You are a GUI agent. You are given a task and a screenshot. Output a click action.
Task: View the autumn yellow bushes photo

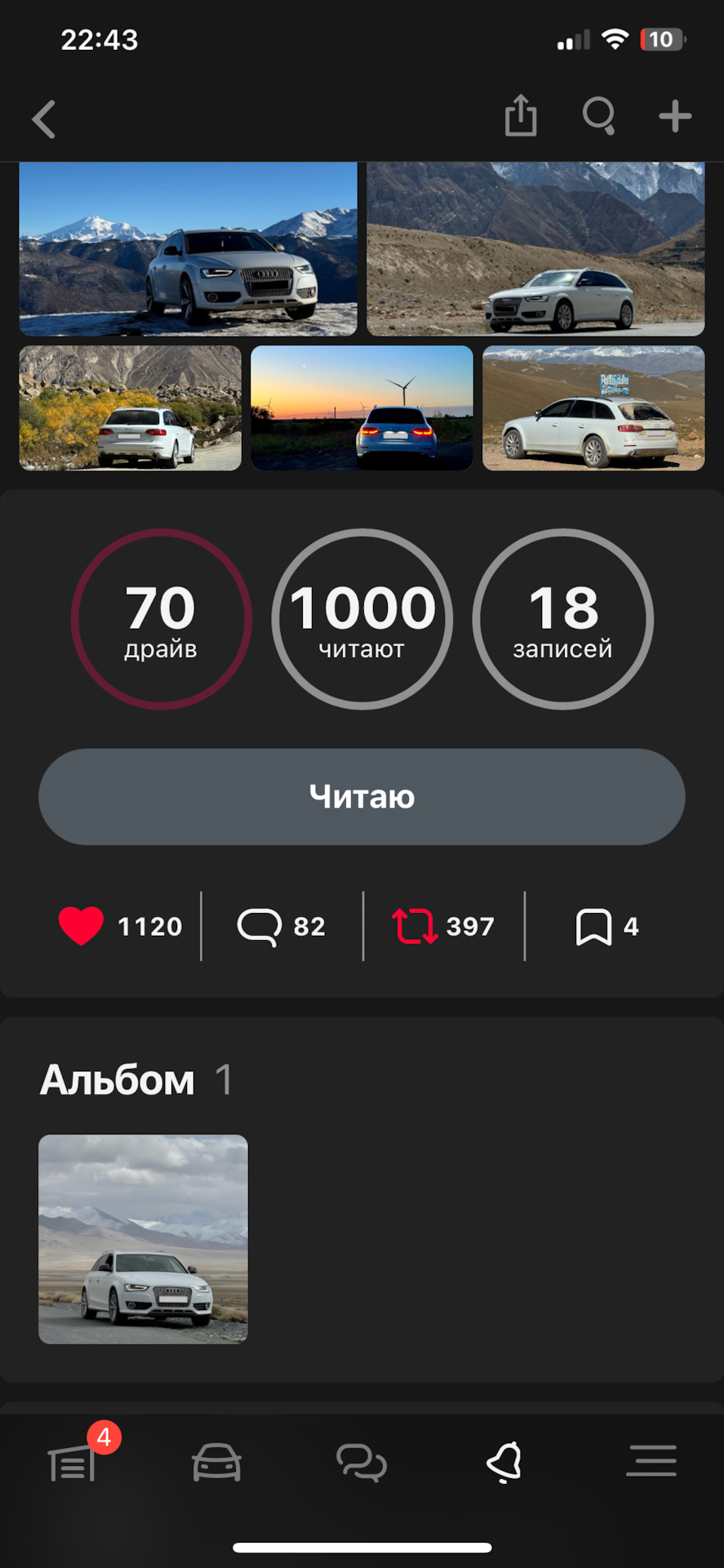[131, 408]
